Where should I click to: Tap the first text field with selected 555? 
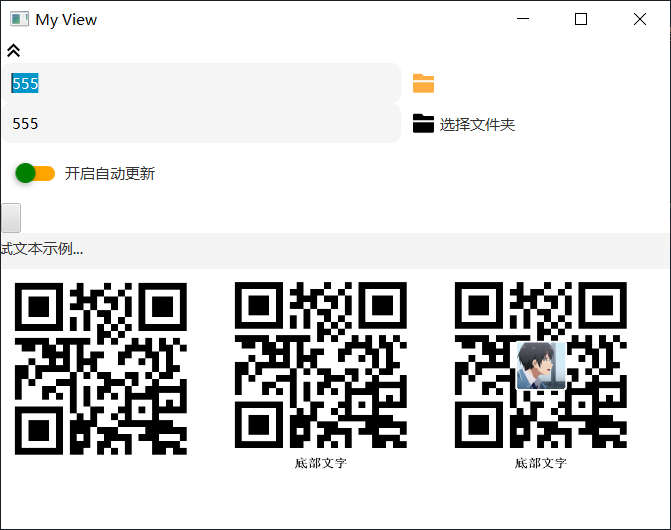200,84
